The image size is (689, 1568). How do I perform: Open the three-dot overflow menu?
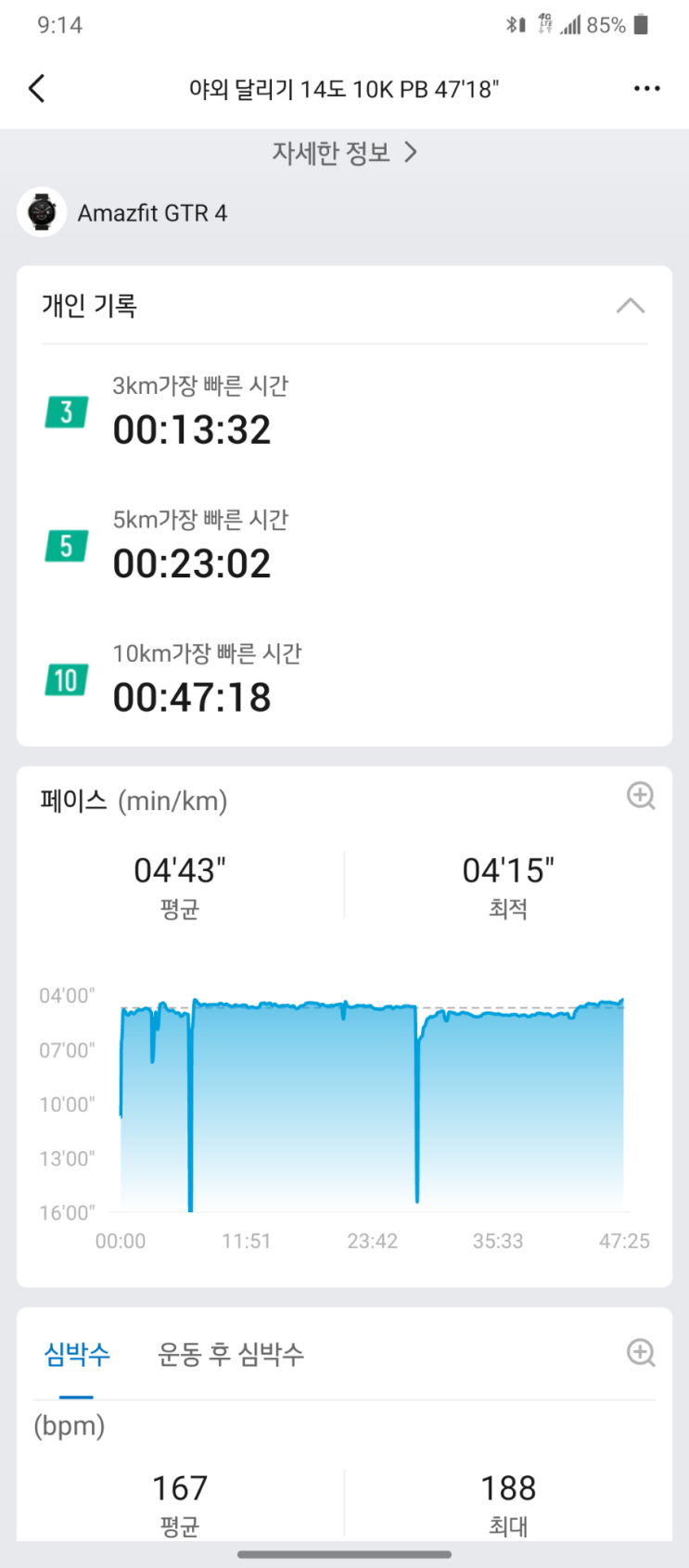point(646,89)
